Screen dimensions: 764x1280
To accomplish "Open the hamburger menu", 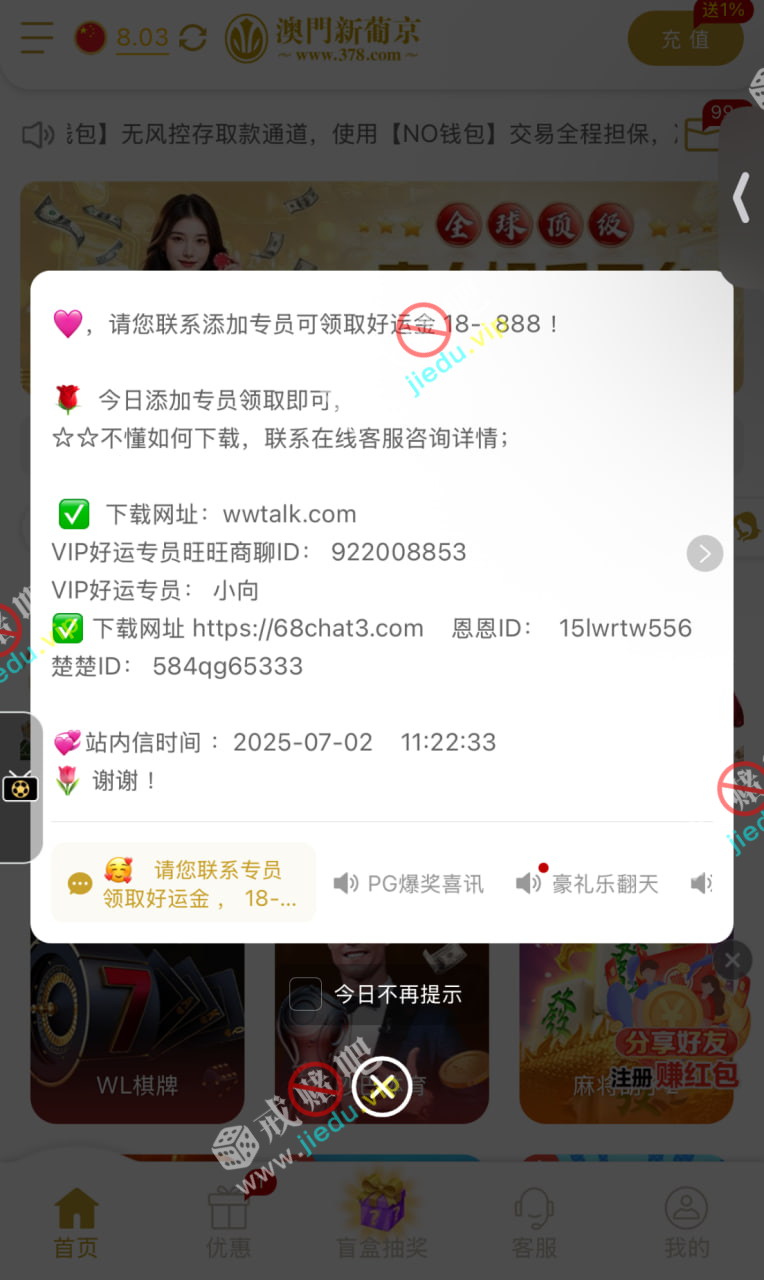I will click(36, 38).
